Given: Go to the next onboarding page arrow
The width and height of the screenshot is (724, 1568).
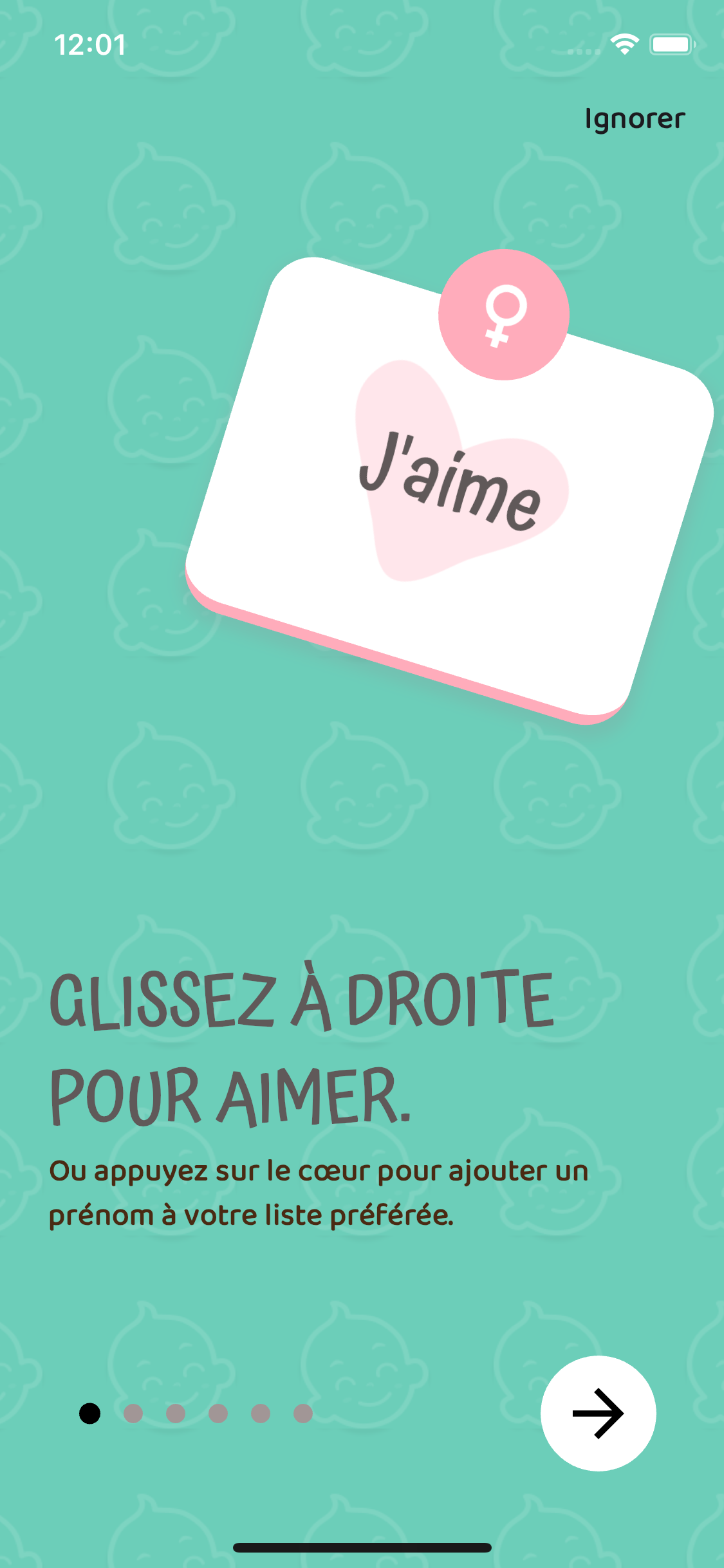Looking at the screenshot, I should (x=598, y=1413).
